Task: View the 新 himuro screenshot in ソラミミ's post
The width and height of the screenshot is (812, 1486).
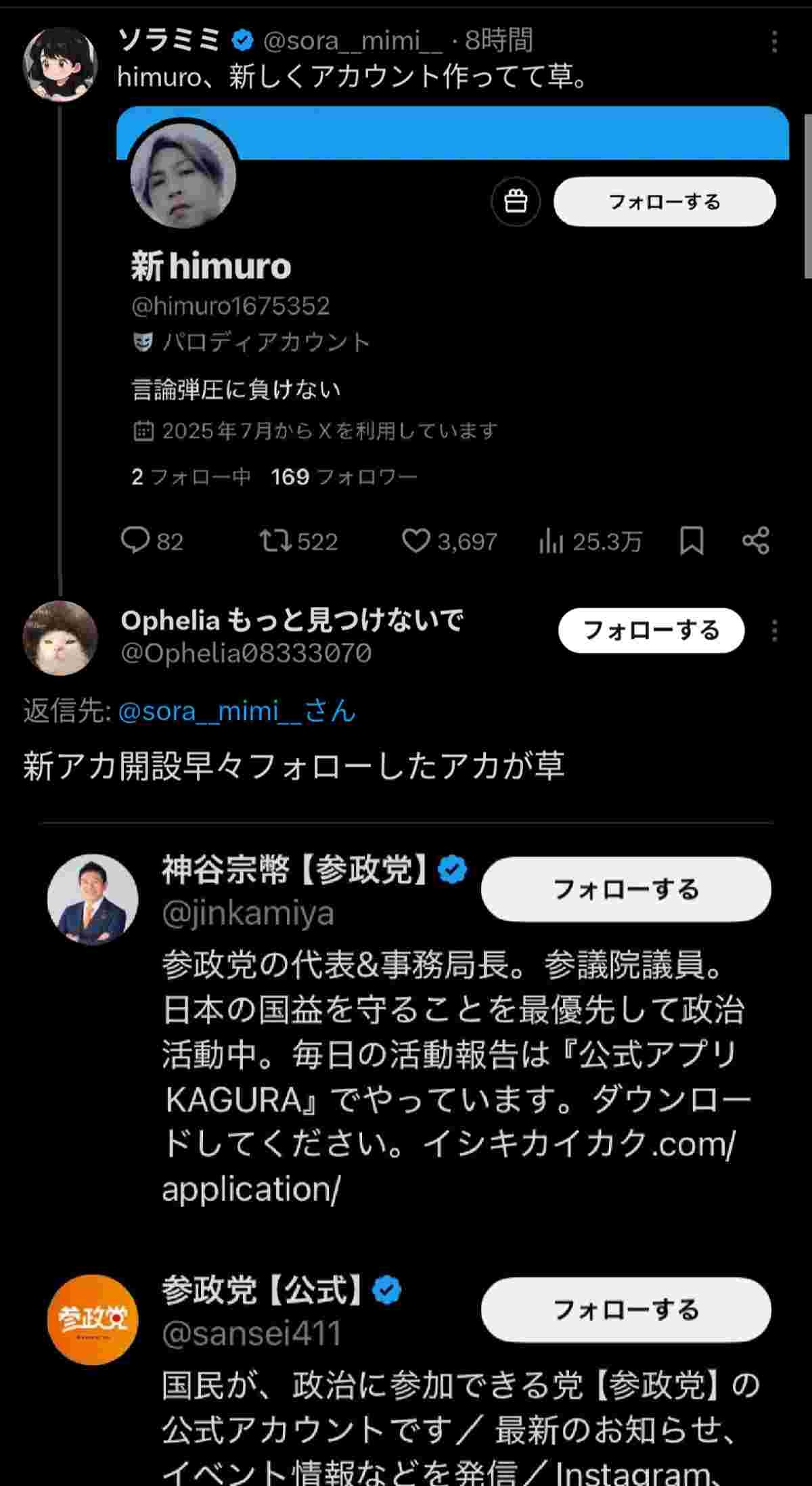Action: coord(452,305)
